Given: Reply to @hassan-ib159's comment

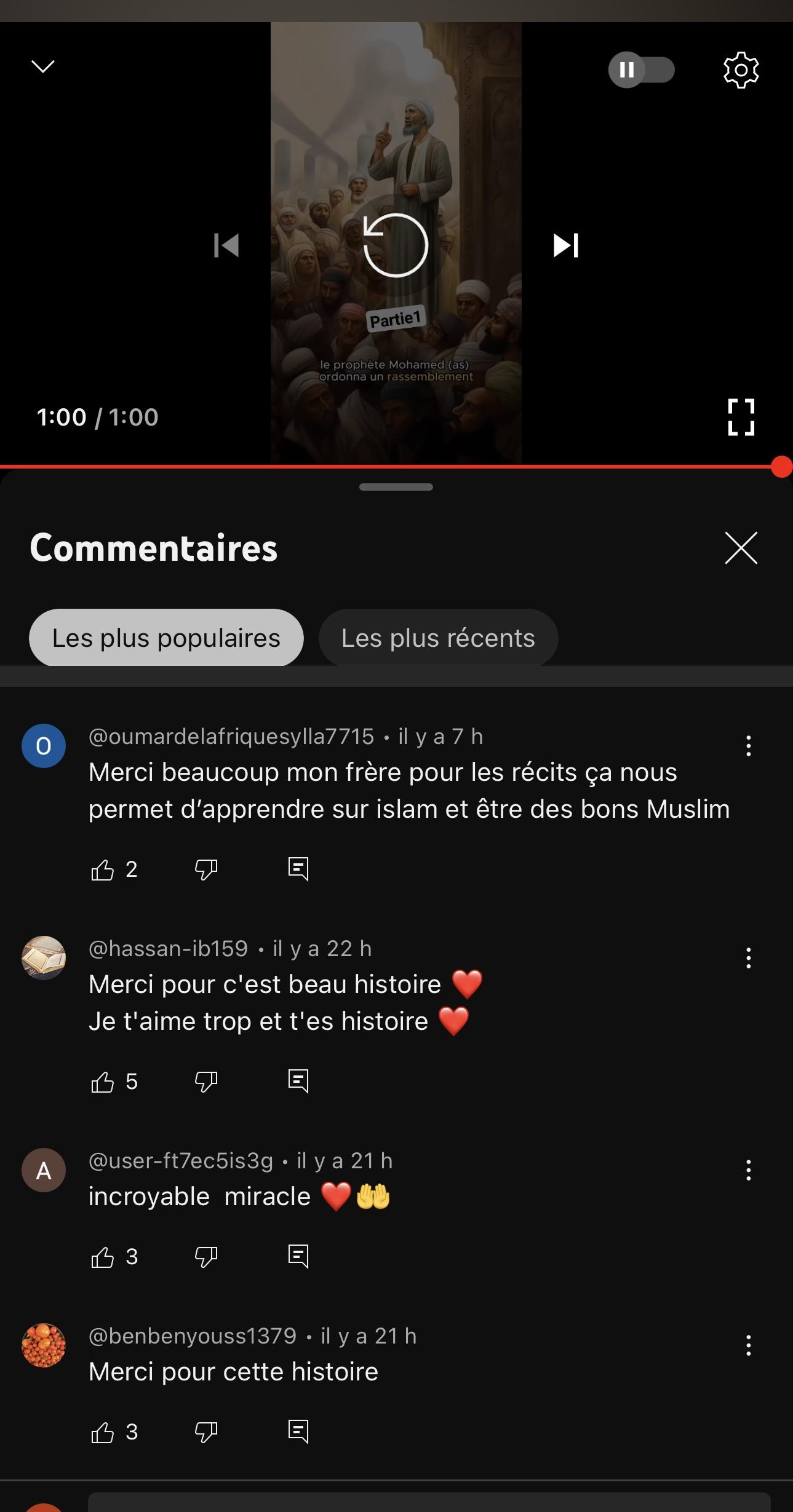Looking at the screenshot, I should point(298,1082).
